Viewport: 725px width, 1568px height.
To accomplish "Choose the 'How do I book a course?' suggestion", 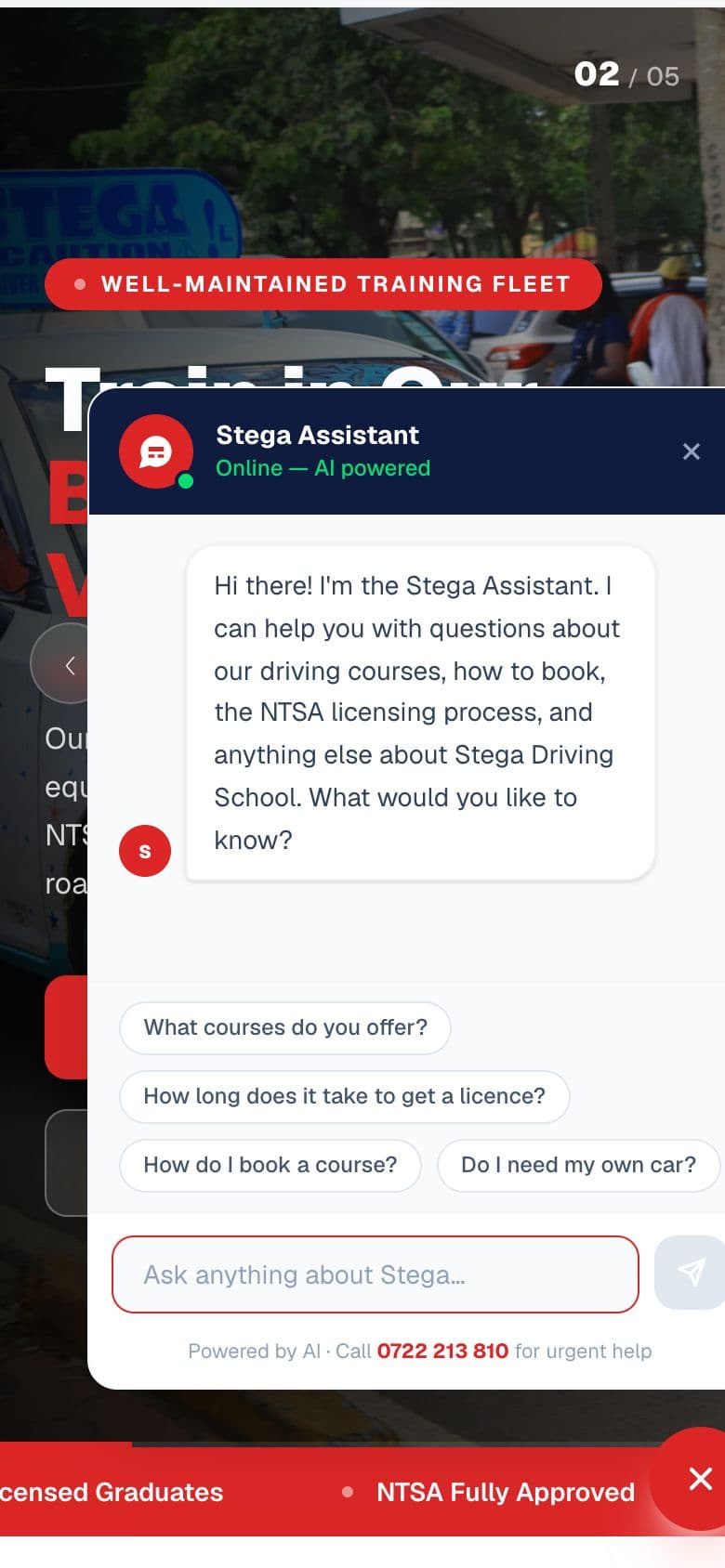I will point(270,1165).
